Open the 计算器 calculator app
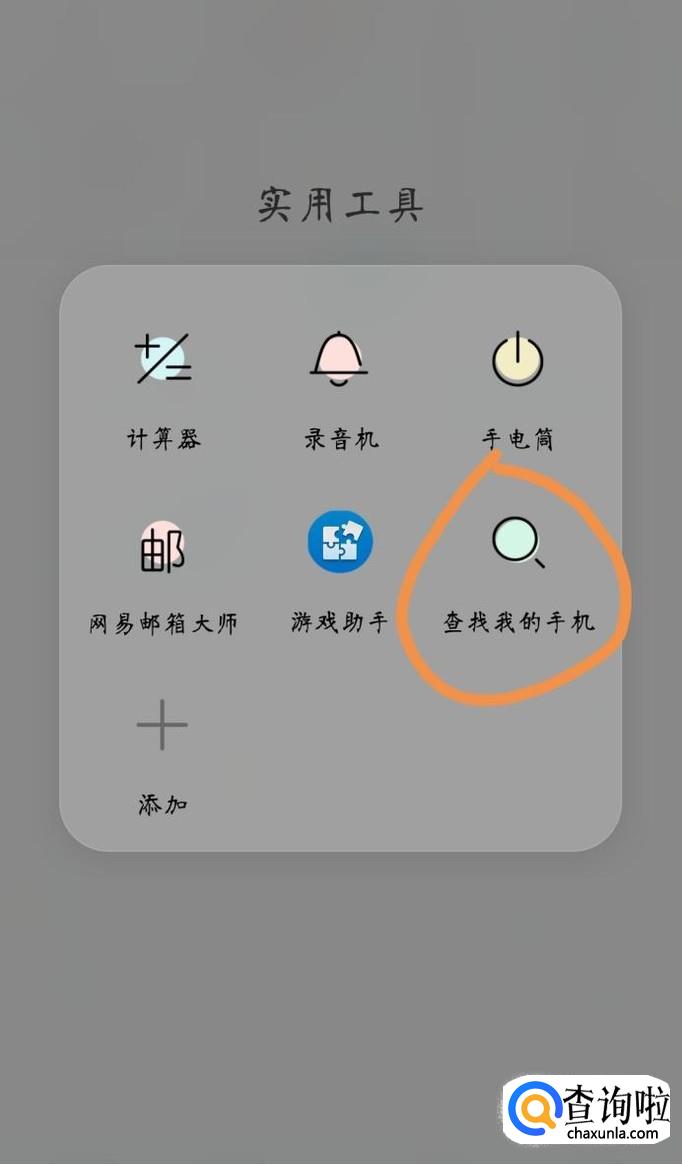 pos(163,361)
